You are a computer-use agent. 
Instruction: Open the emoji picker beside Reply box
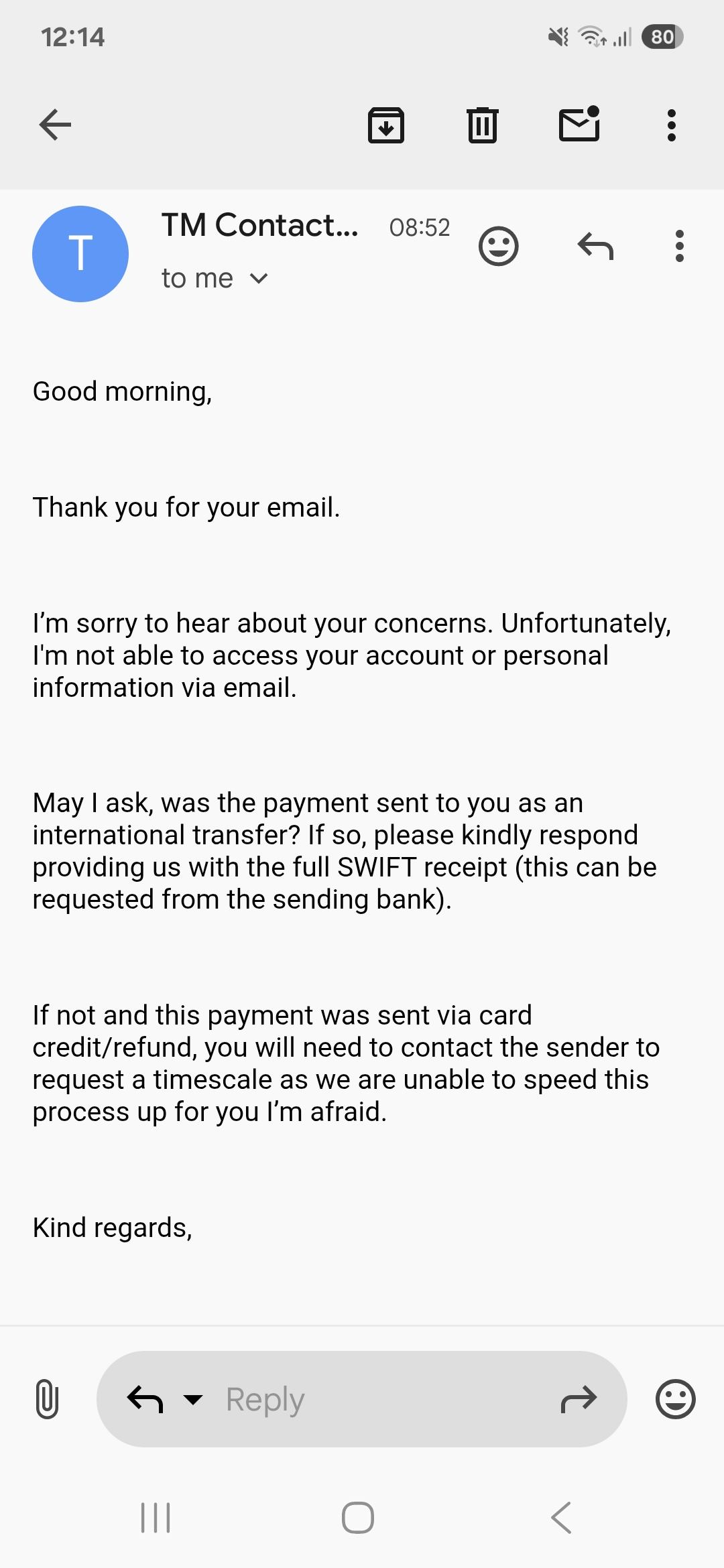(675, 1399)
